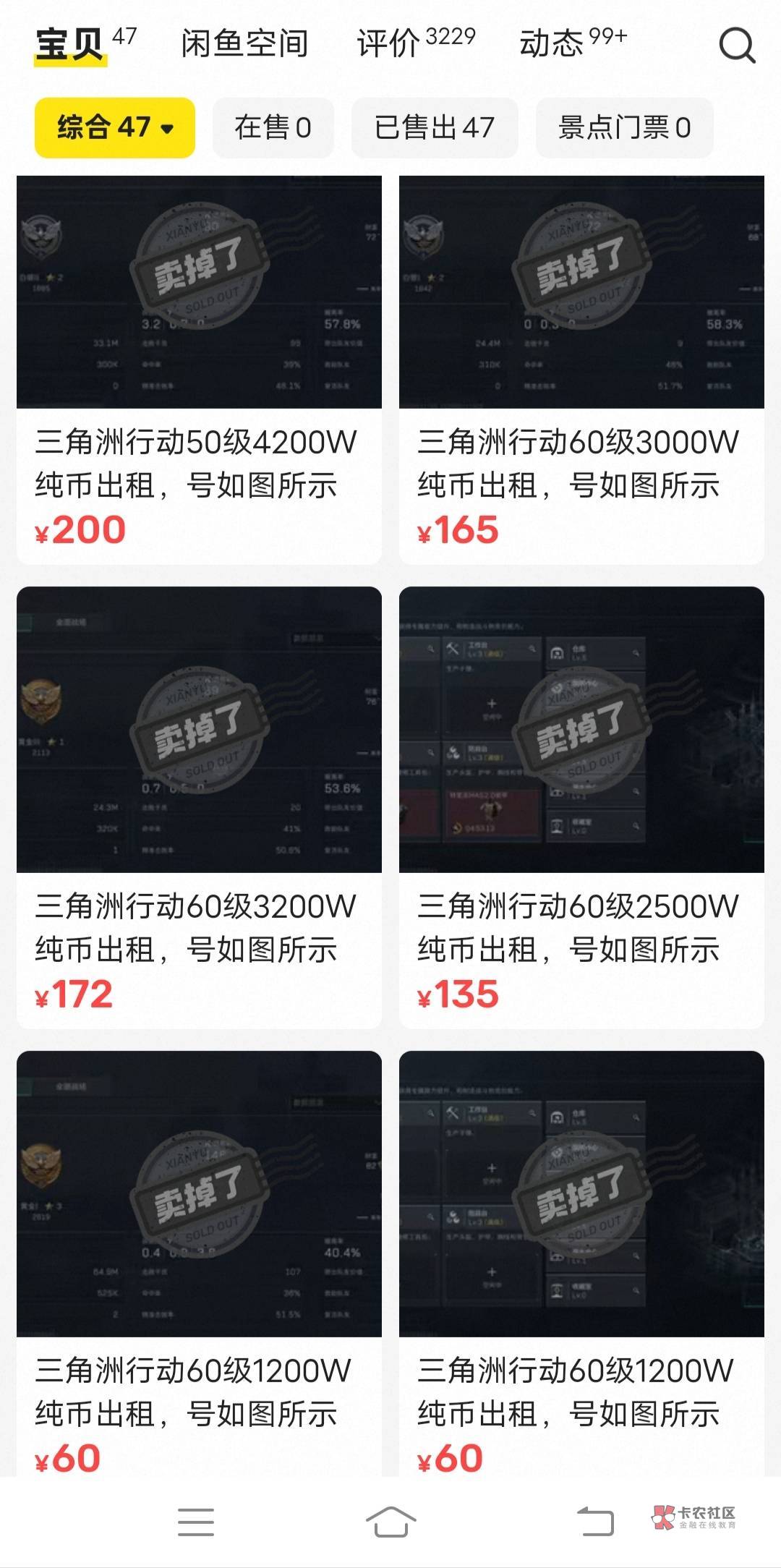Screen dimensions: 781x1568
Task: Filter by 景点门票 0 chip
Action: (624, 127)
